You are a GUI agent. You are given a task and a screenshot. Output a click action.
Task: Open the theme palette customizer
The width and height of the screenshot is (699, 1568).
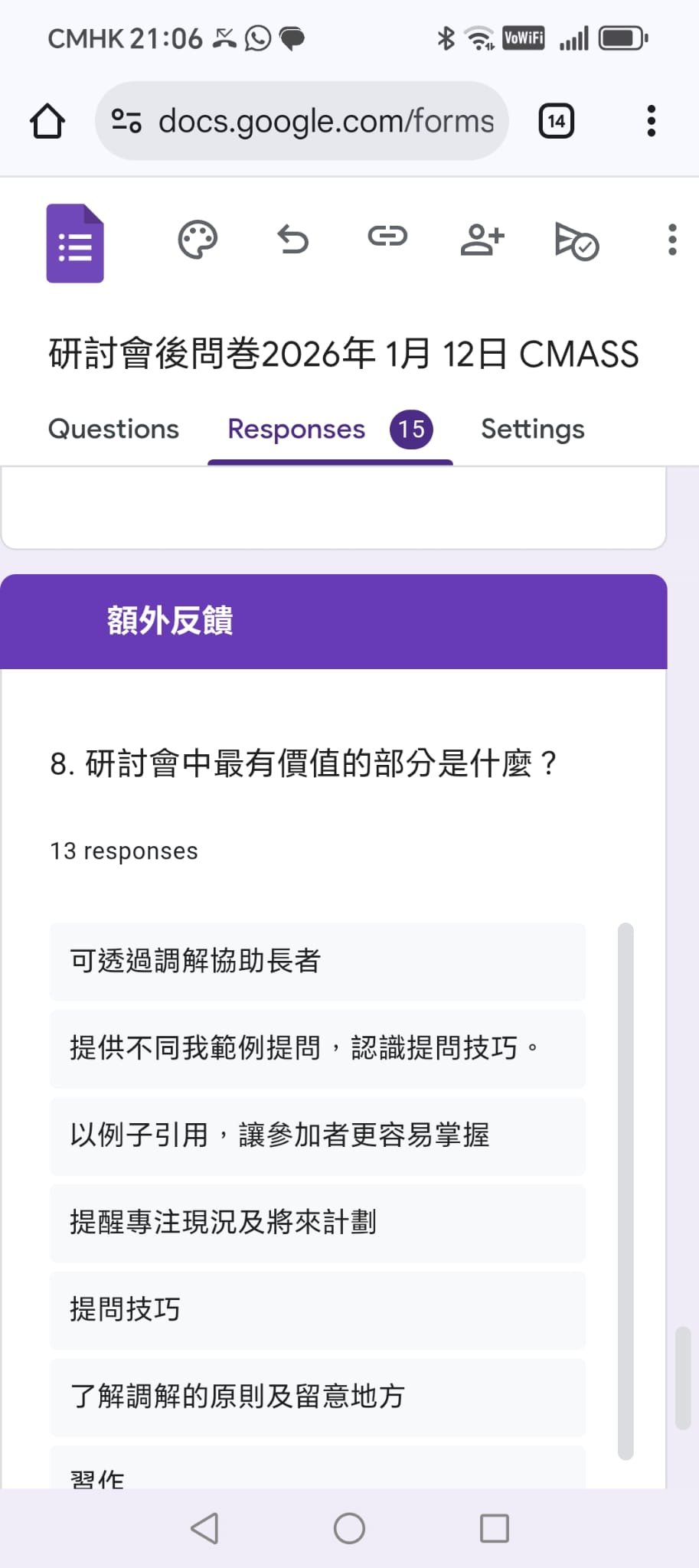(x=198, y=240)
